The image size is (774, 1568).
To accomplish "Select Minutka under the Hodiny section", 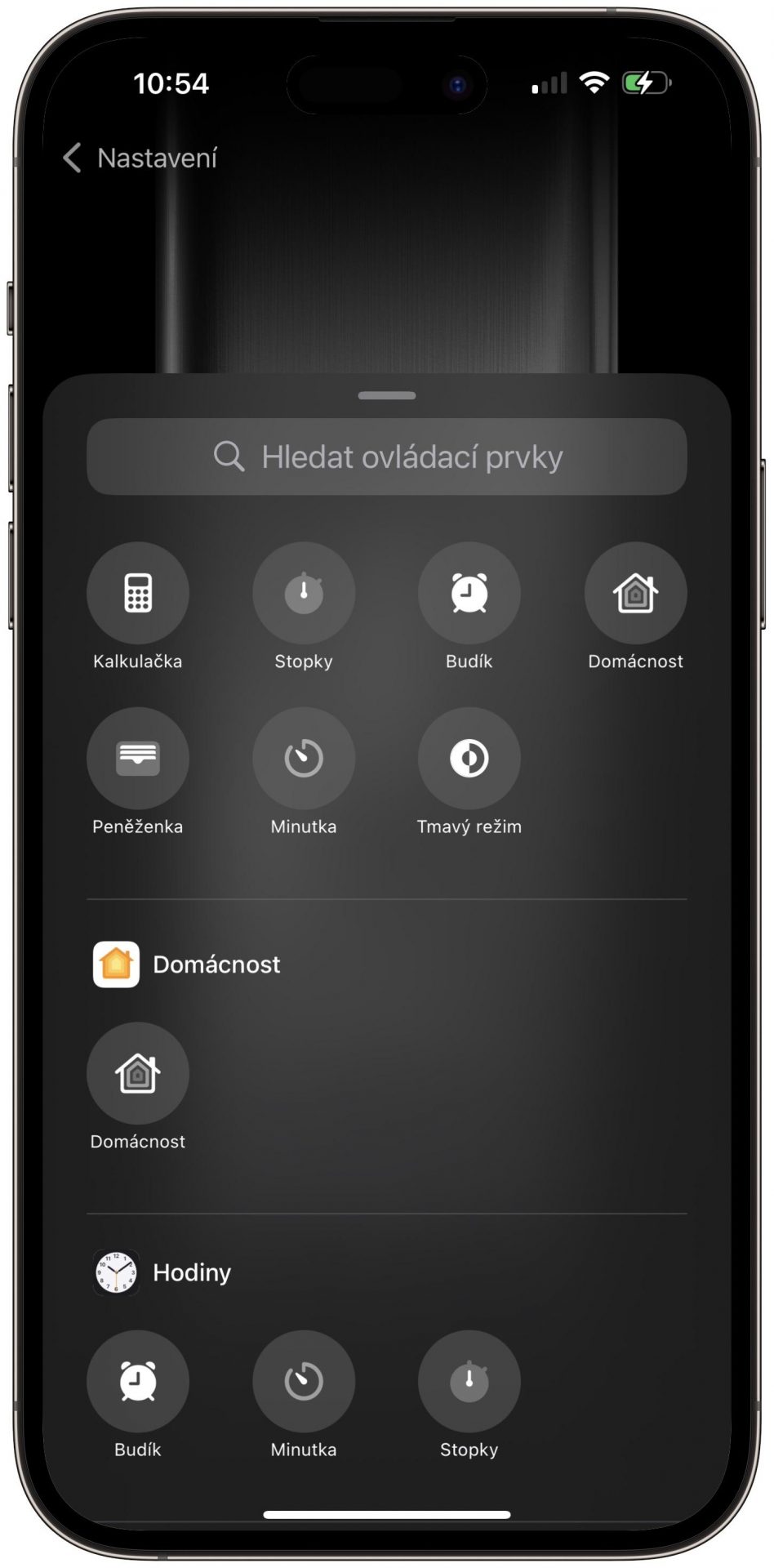I will (304, 1382).
